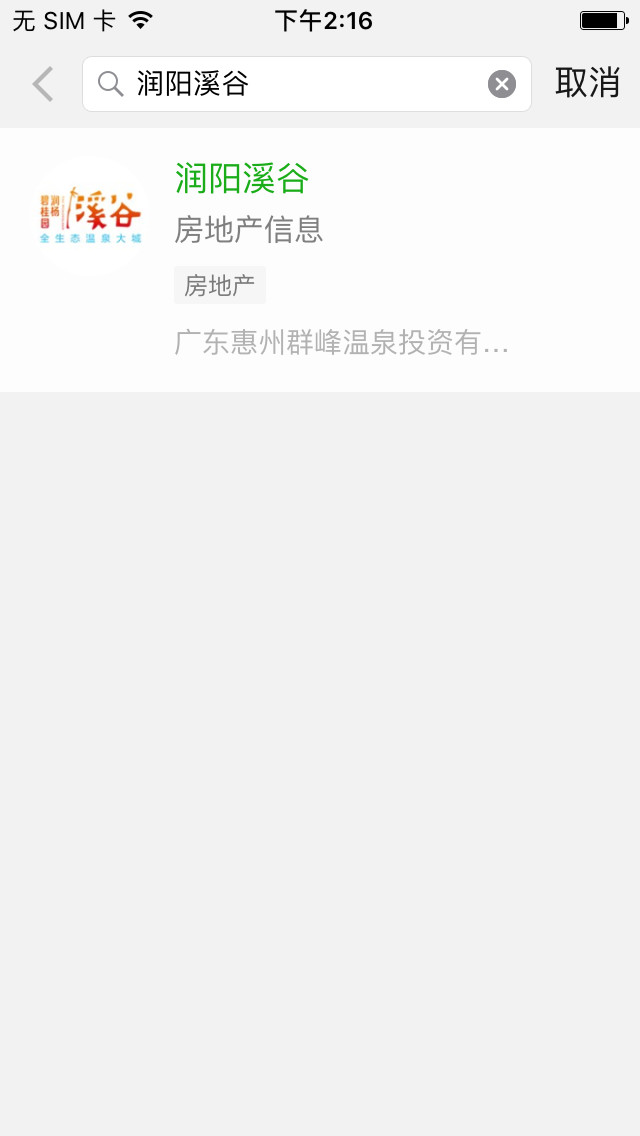This screenshot has height=1136, width=640.
Task: Tap the search field containing 润阳溪谷
Action: click(x=307, y=84)
